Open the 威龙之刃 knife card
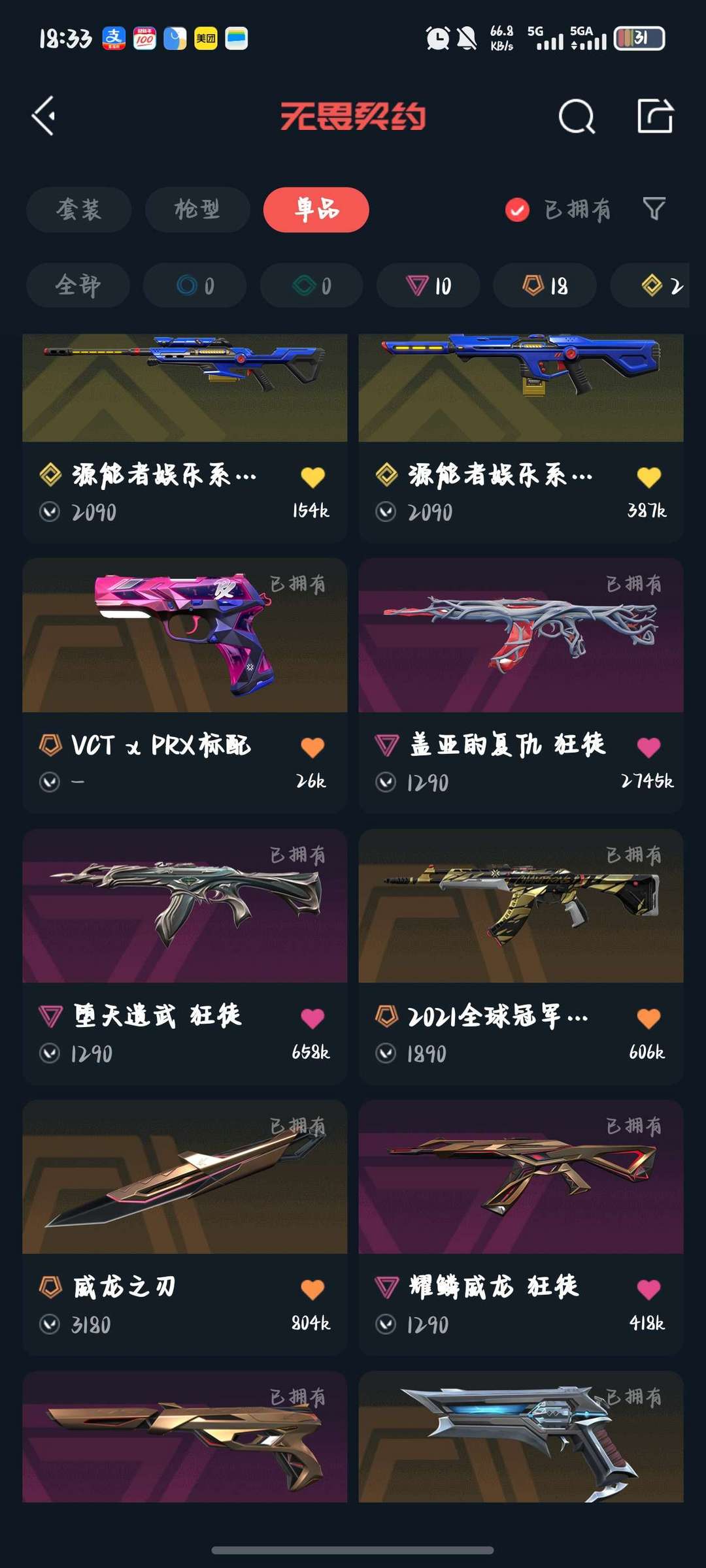Viewport: 706px width, 1568px height. pos(185,1228)
